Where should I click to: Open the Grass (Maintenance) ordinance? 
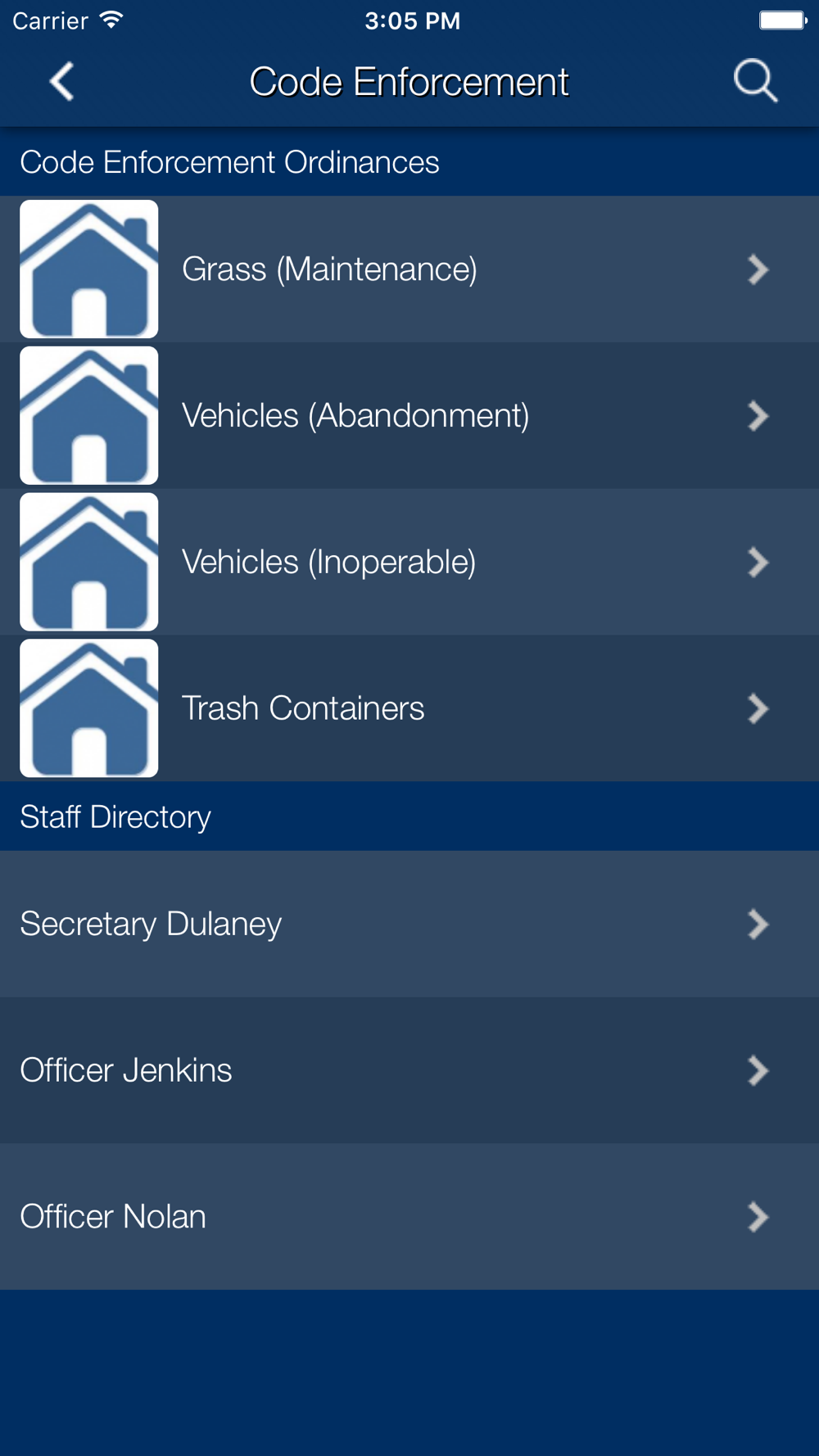409,269
